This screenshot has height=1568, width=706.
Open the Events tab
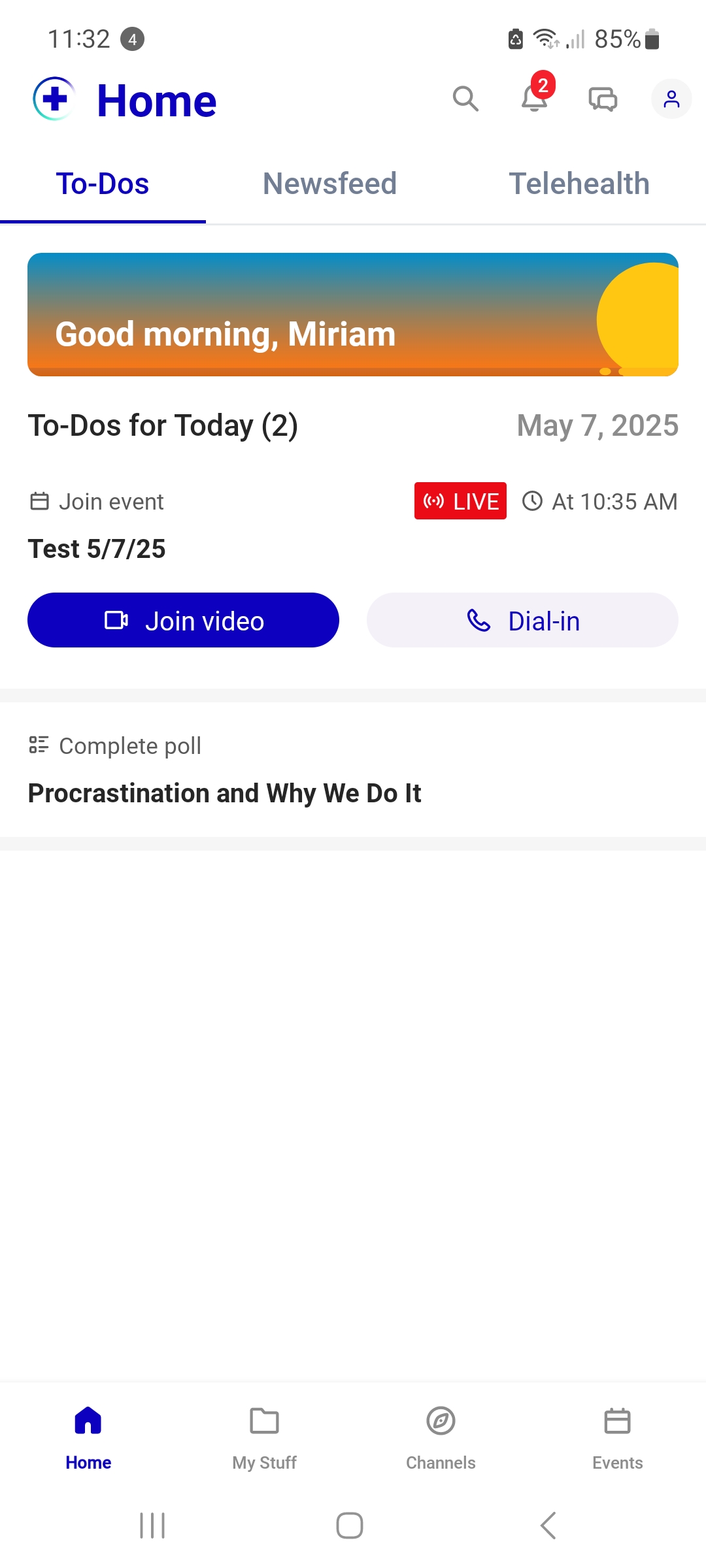click(x=617, y=1439)
